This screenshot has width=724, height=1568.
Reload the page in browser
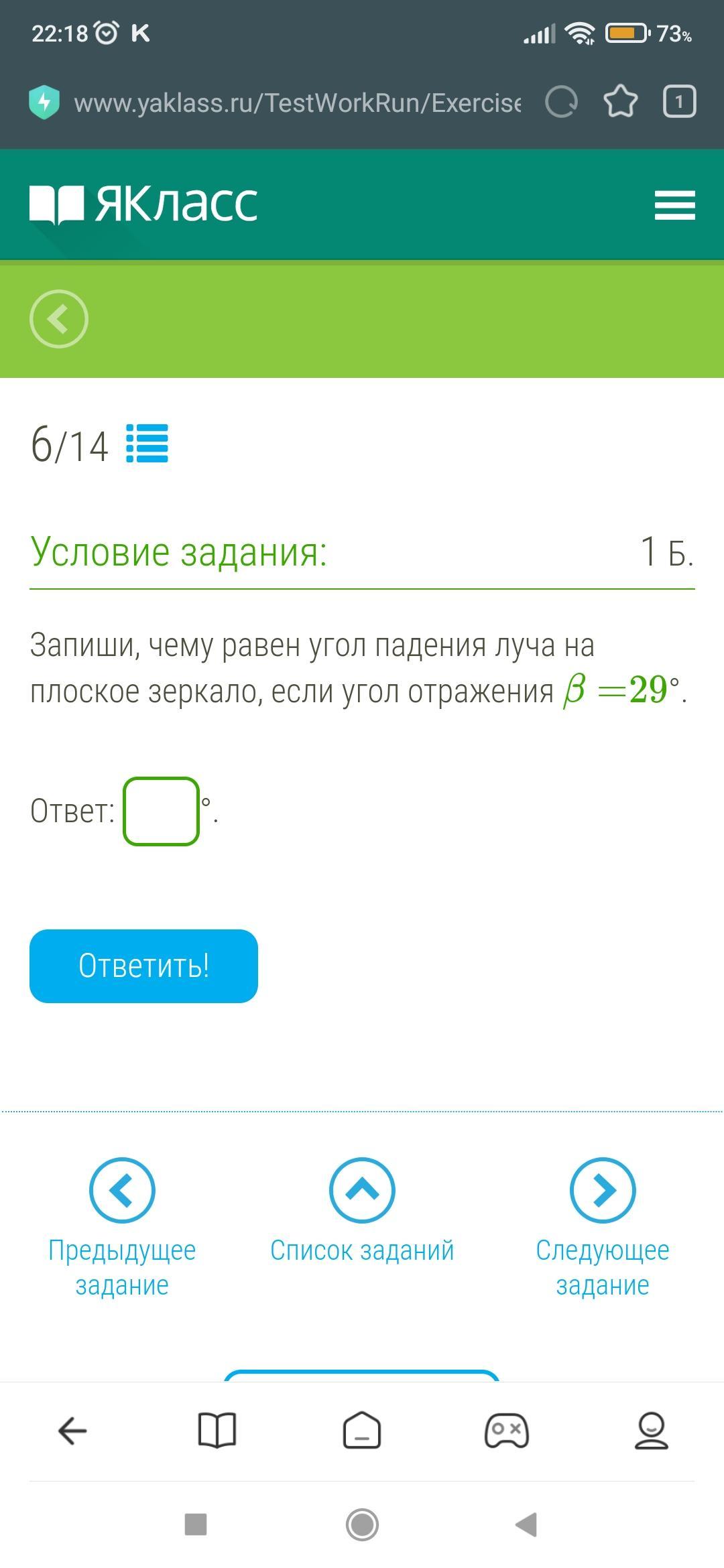click(x=561, y=103)
